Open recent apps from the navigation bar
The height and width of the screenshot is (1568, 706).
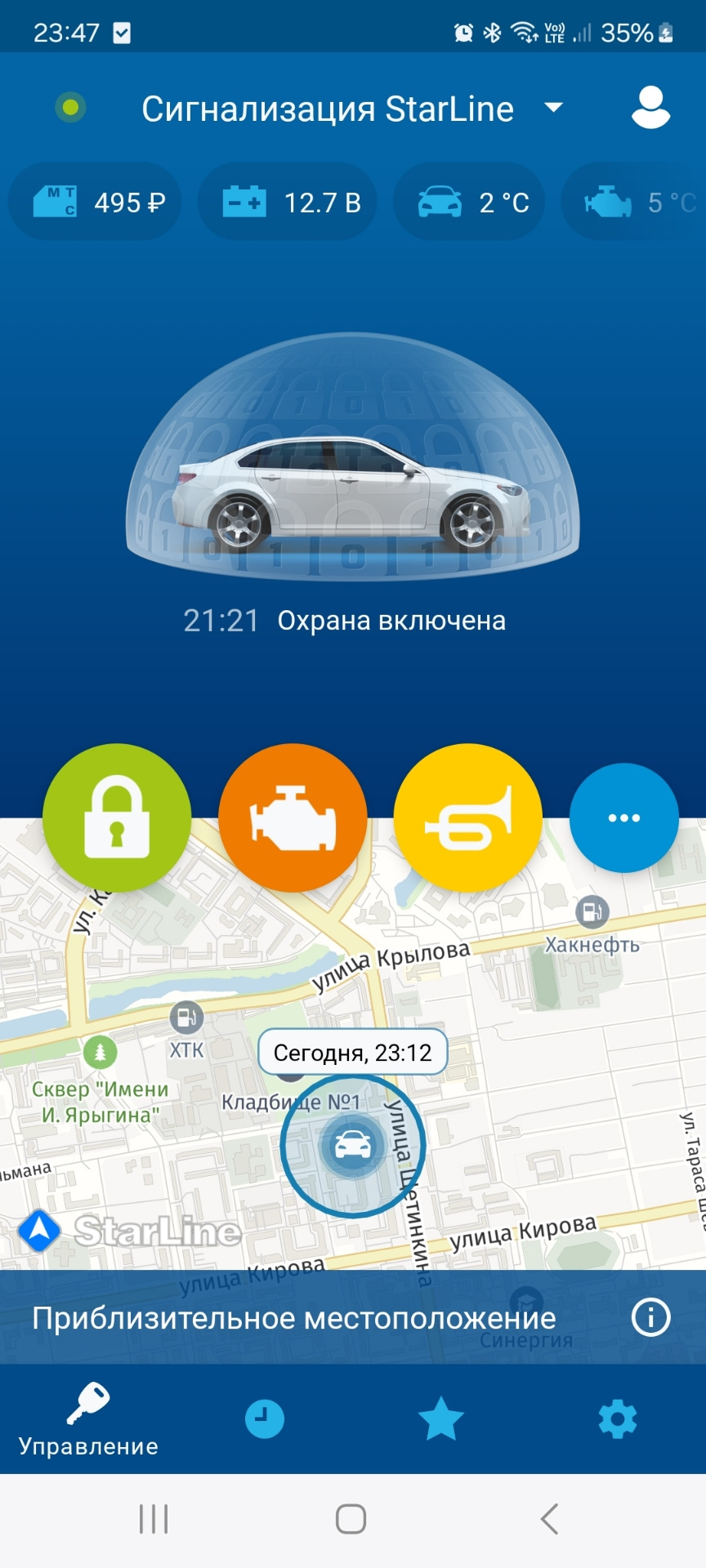(154, 1519)
